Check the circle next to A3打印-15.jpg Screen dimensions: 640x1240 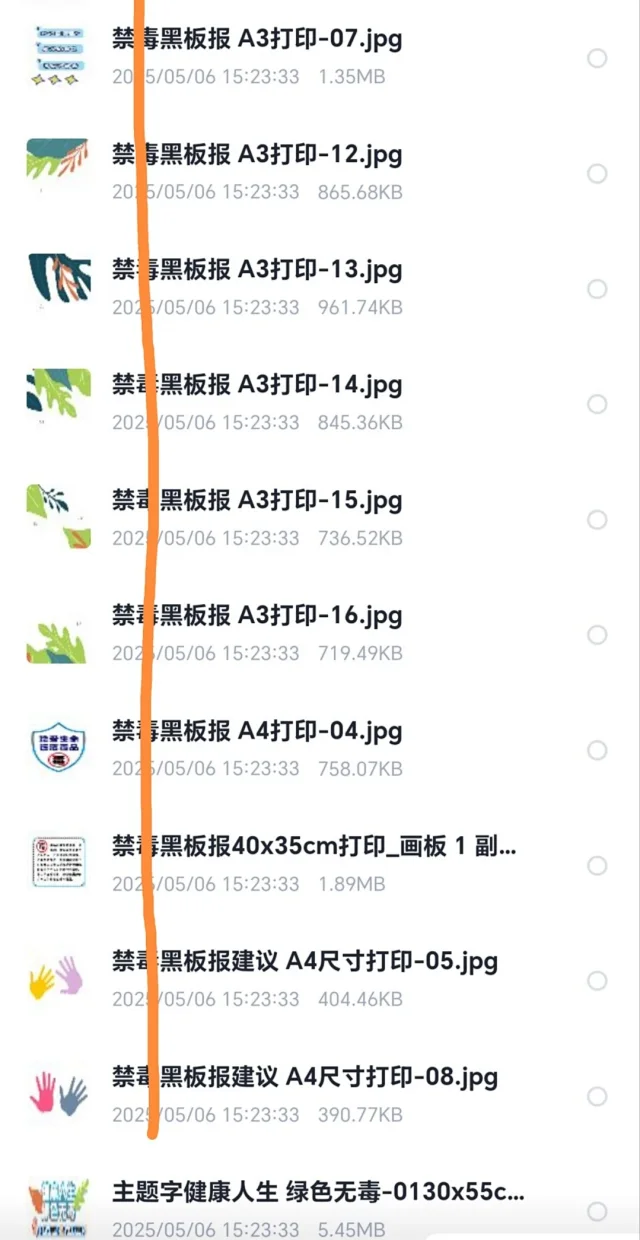pyautogui.click(x=597, y=520)
